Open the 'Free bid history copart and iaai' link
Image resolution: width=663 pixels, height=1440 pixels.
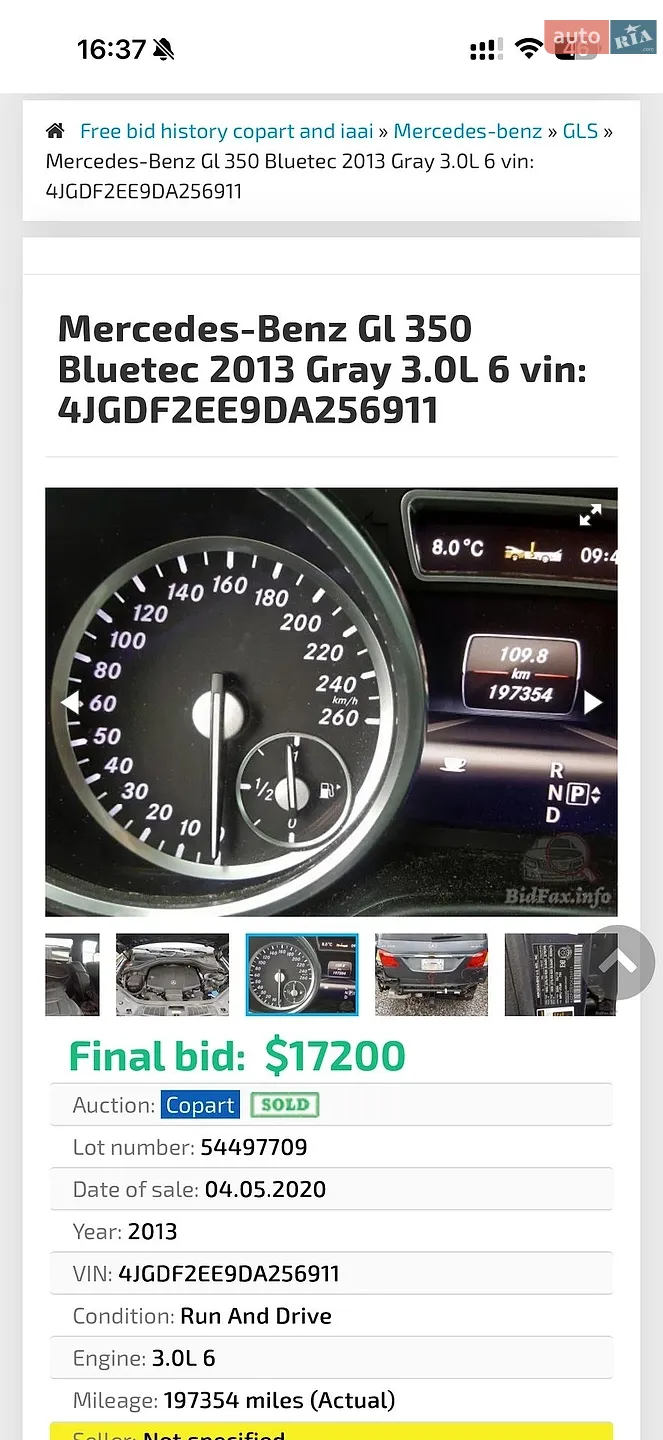[x=227, y=131]
